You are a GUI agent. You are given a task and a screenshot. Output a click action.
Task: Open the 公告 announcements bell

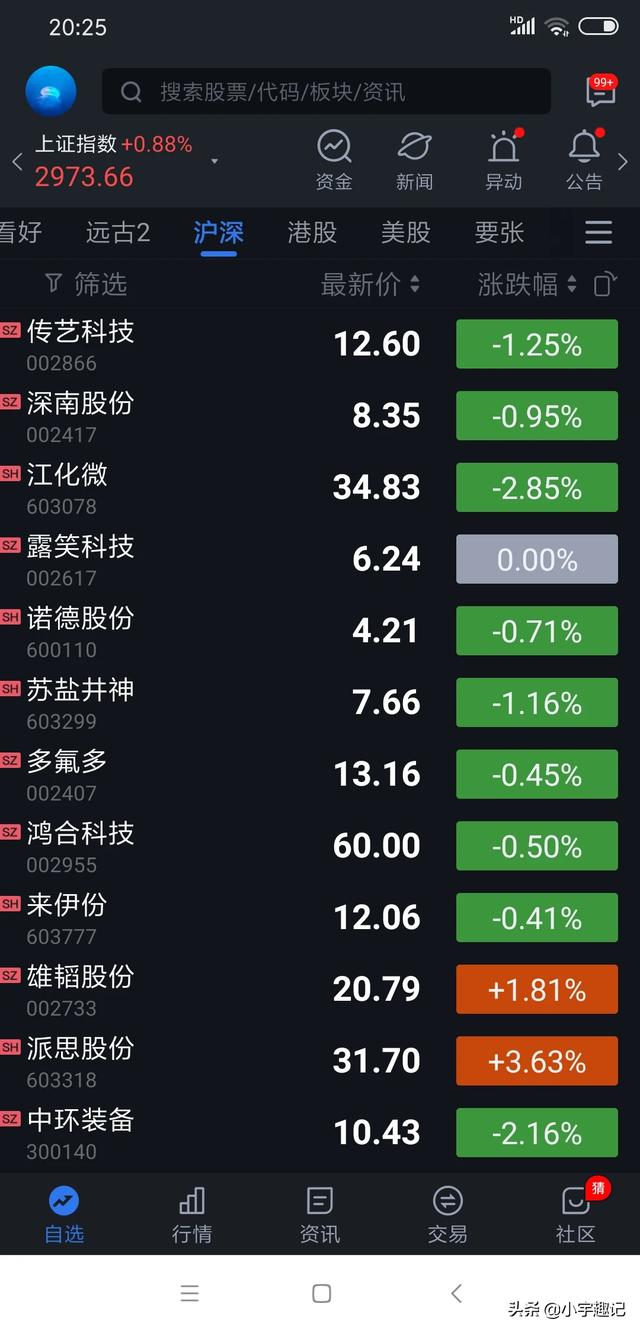click(x=584, y=160)
